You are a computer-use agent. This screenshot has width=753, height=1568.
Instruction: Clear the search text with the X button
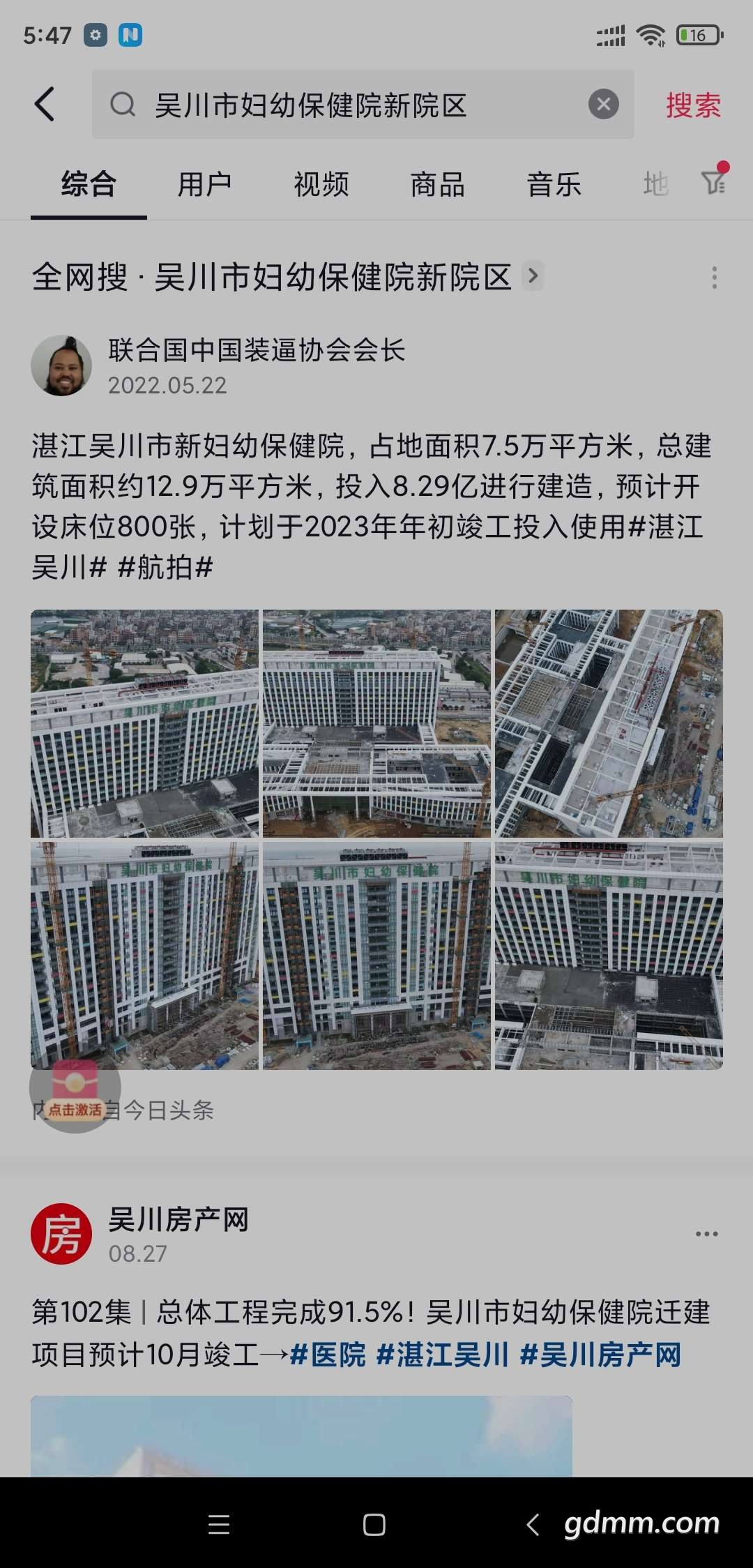click(x=604, y=105)
